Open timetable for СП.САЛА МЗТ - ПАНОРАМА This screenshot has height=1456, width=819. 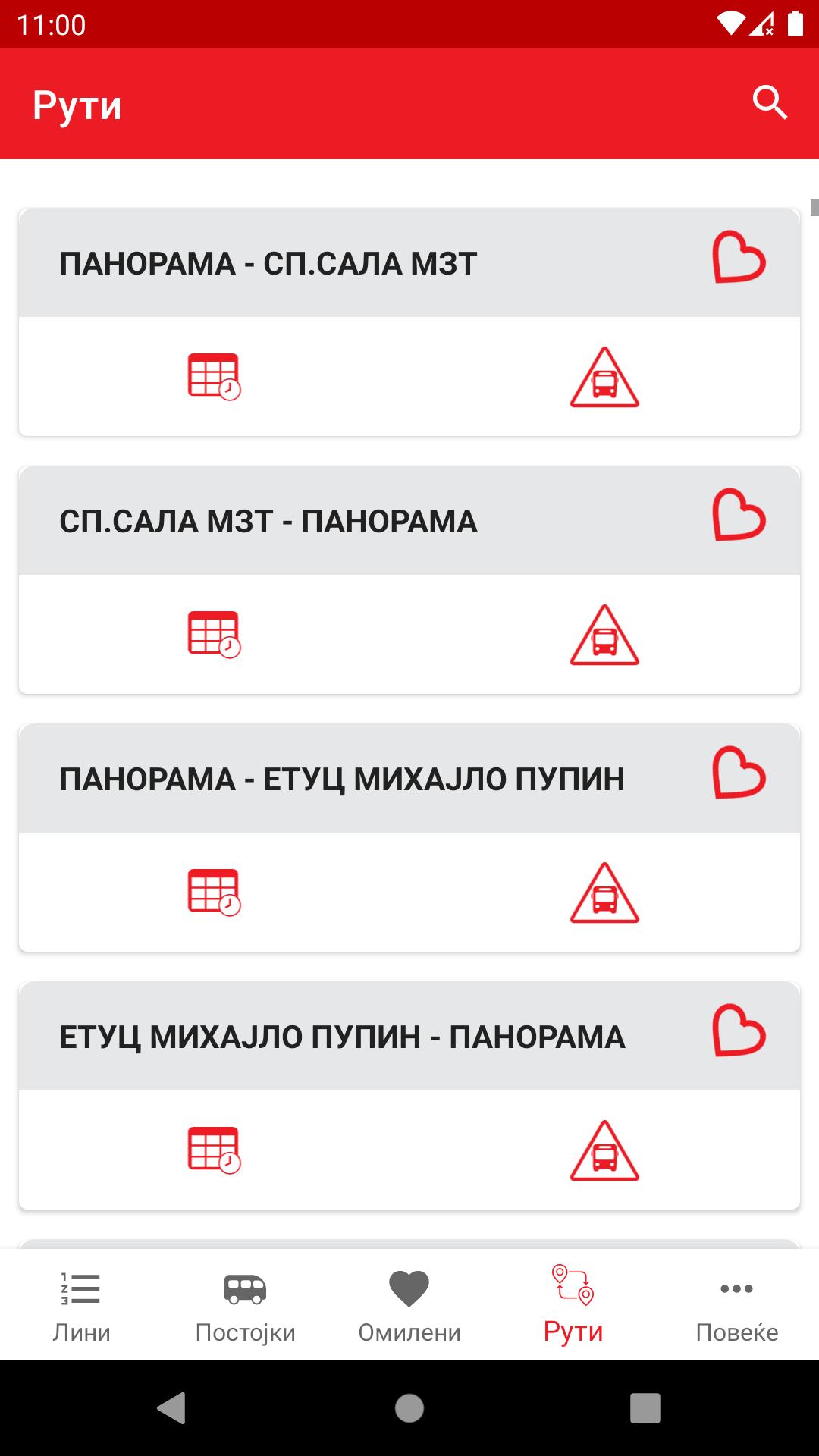point(214,635)
